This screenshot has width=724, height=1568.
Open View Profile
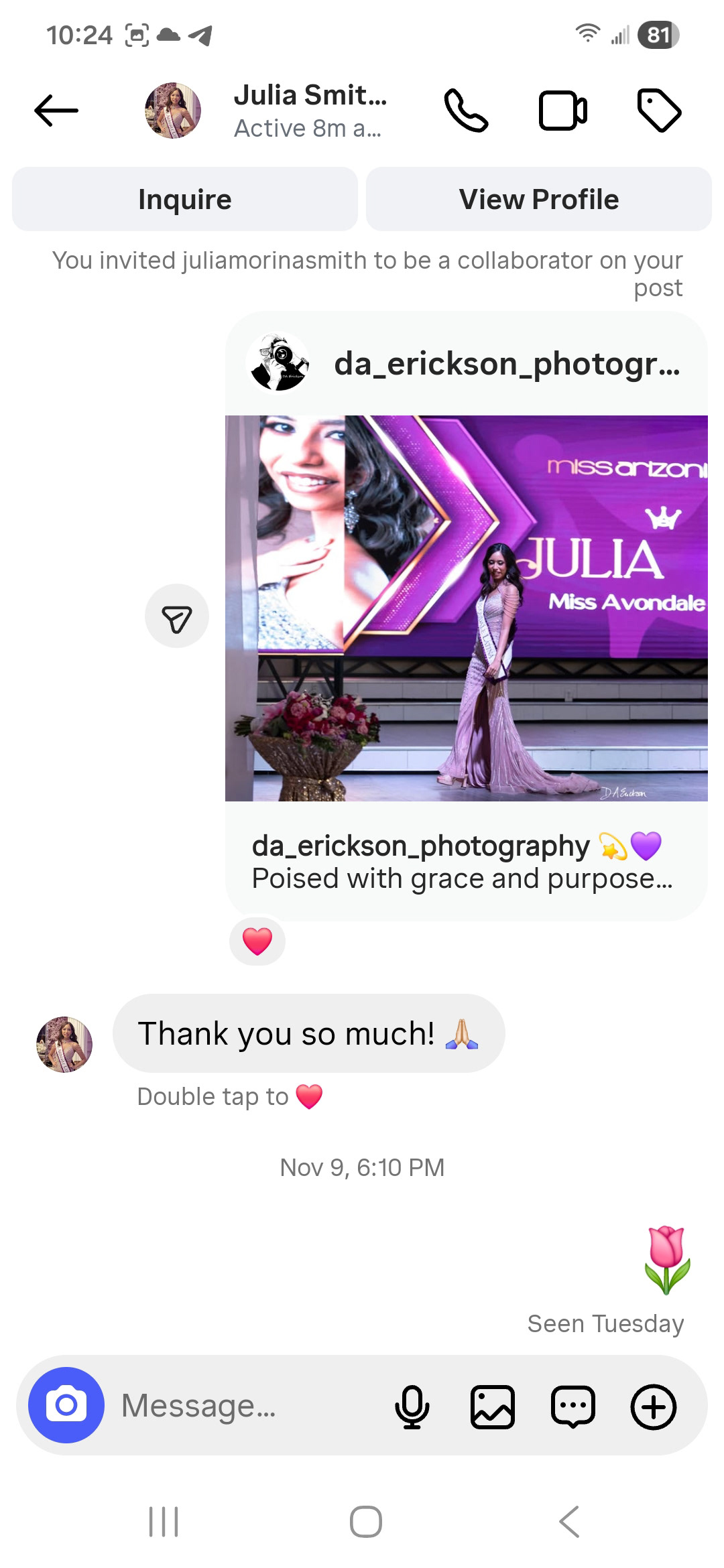coord(538,200)
